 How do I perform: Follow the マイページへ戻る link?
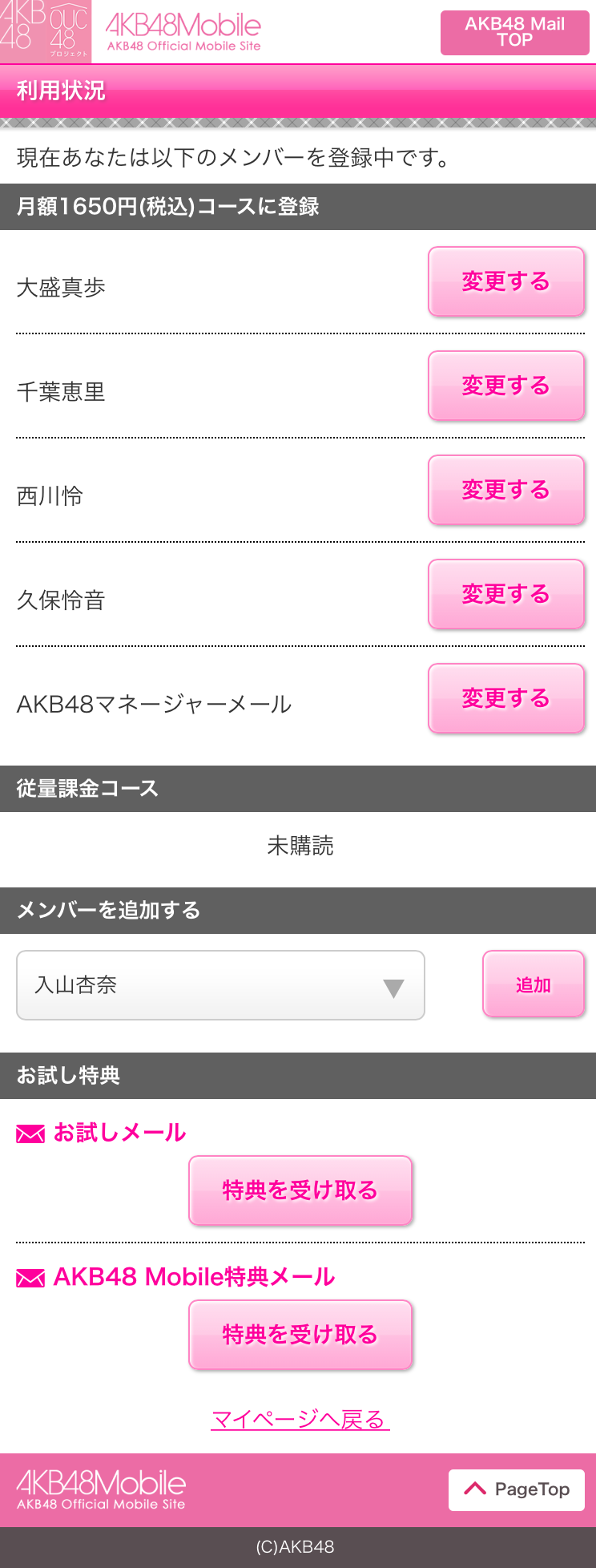click(x=300, y=1420)
